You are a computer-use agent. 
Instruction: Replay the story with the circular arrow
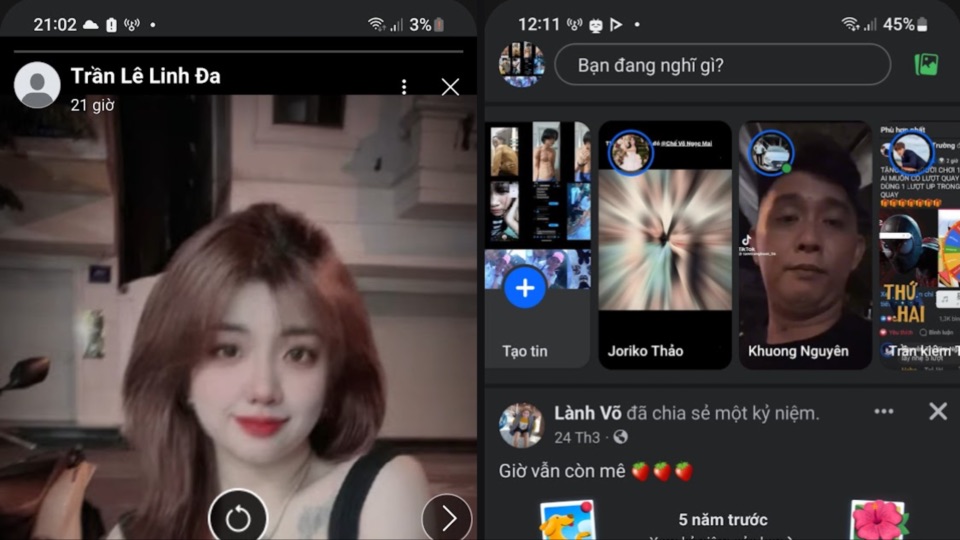pos(238,517)
